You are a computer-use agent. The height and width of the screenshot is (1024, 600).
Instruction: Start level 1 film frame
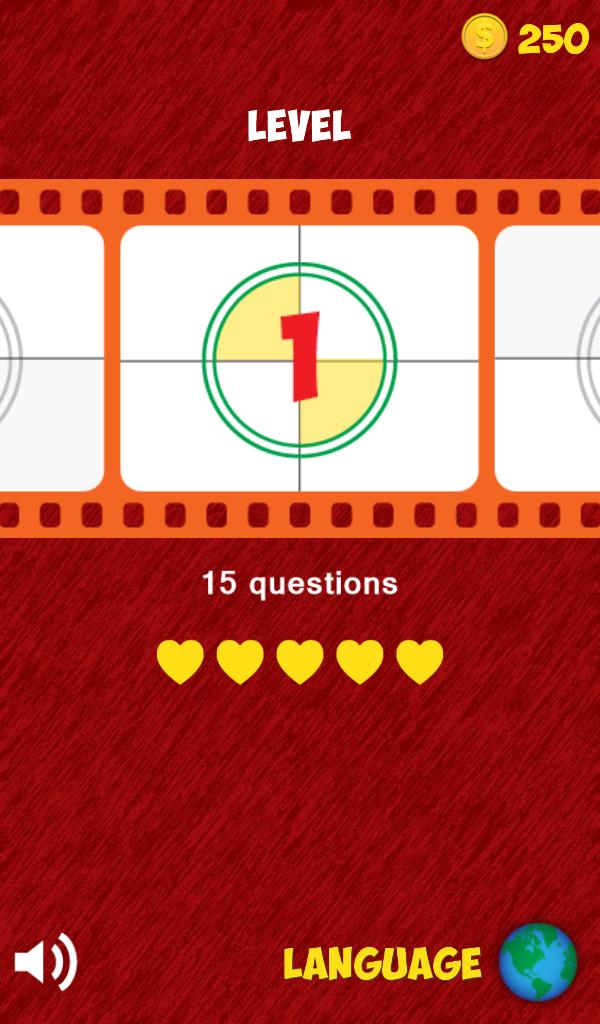click(x=299, y=358)
